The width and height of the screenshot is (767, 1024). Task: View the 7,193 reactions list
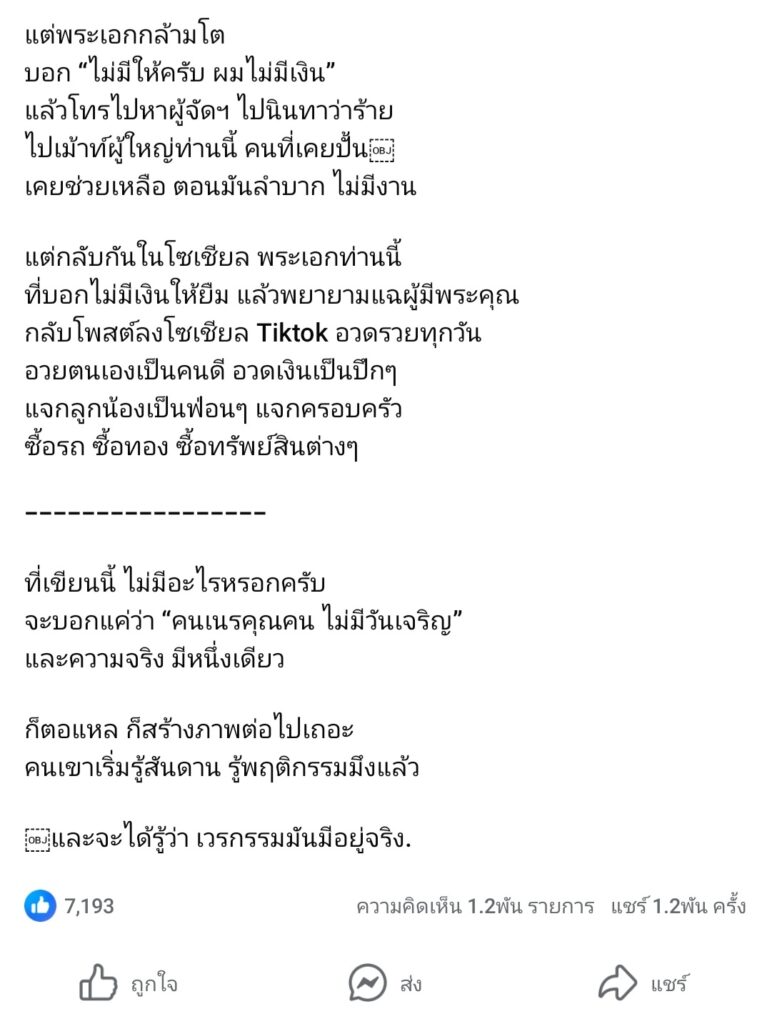point(70,907)
